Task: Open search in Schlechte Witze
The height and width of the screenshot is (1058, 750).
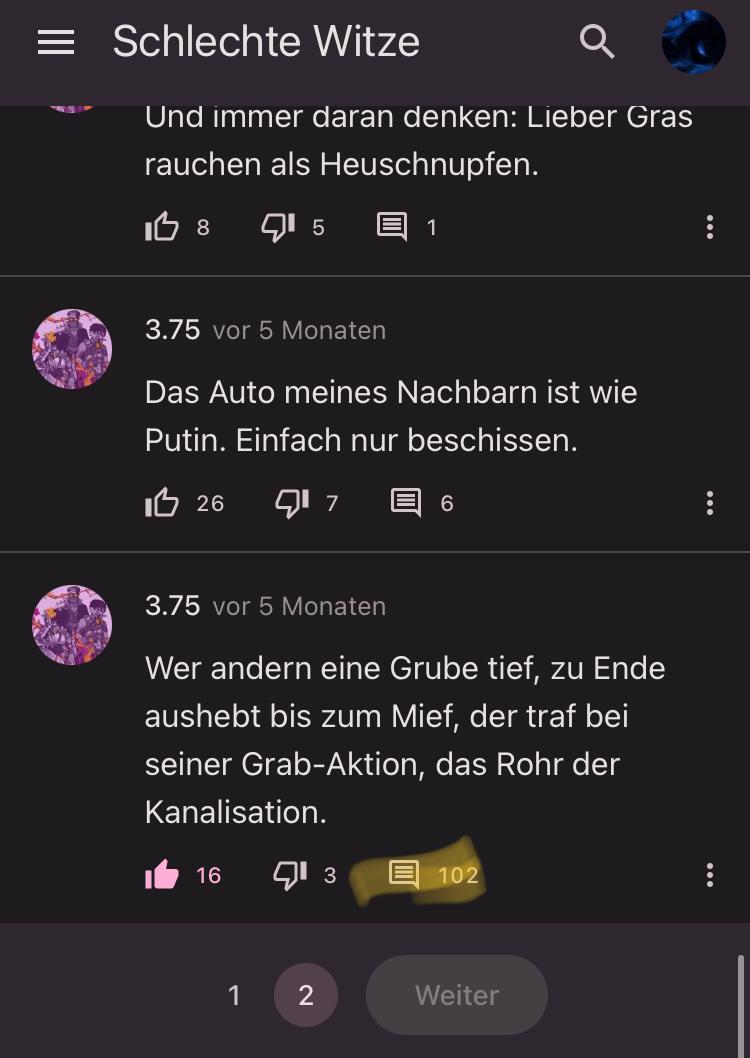Action: (597, 42)
